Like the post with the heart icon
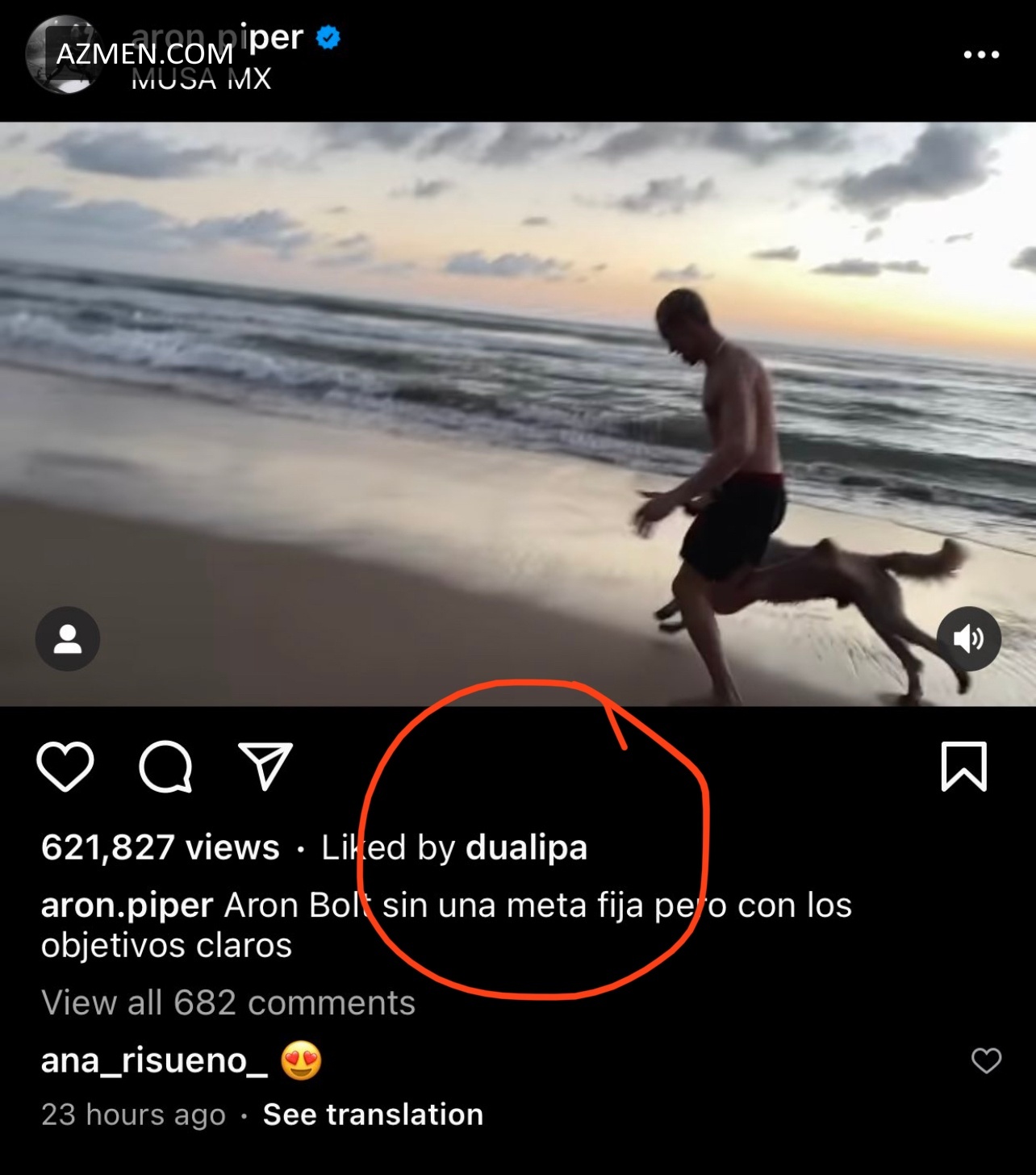 tap(65, 766)
